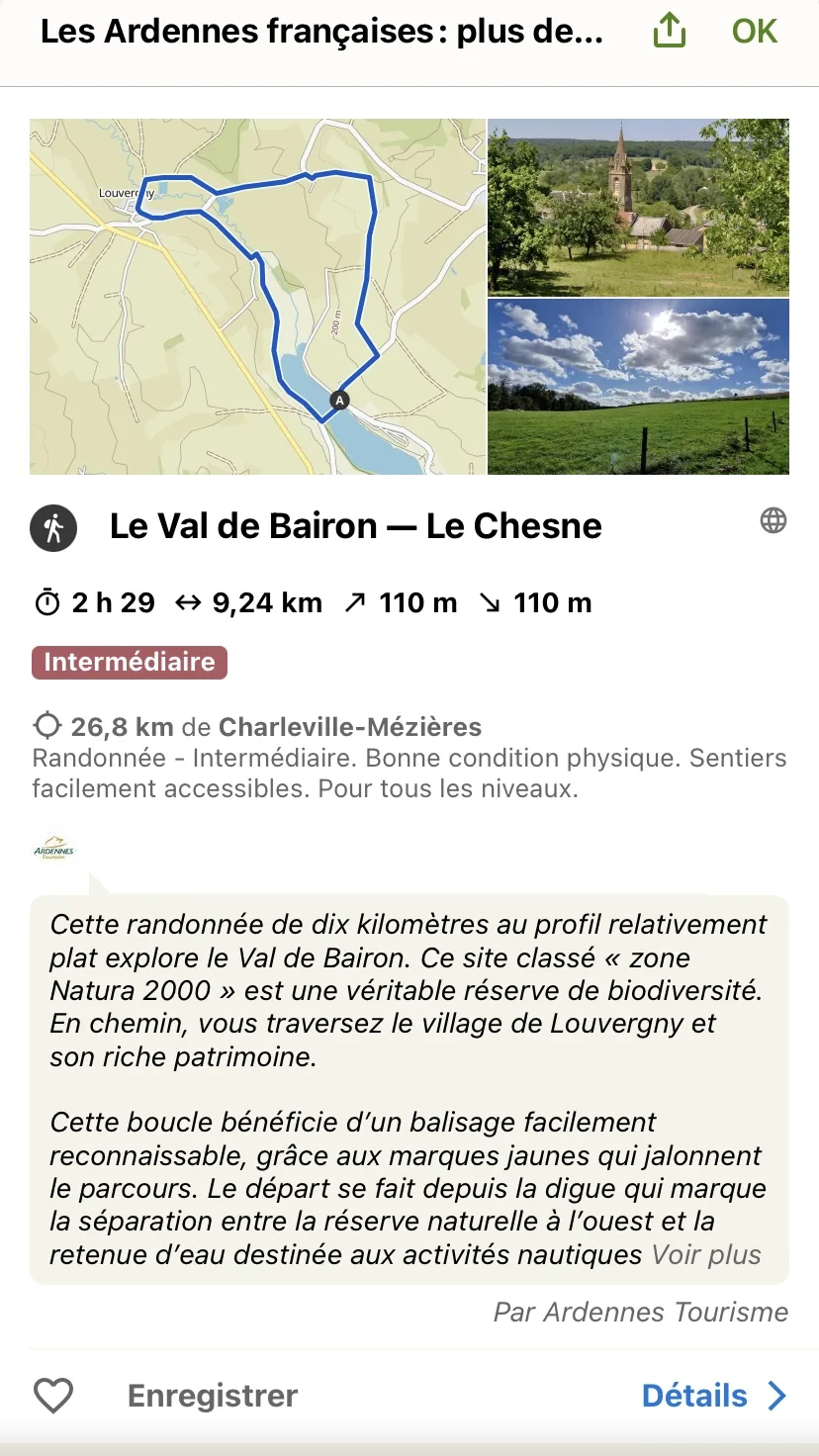
Task: Share this hiking guide
Action: point(670,32)
